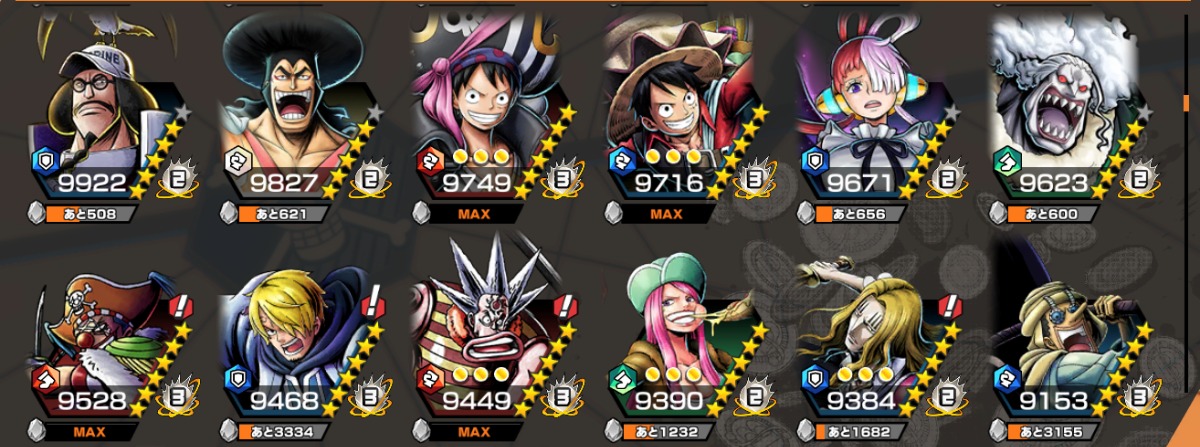This screenshot has width=1200, height=447.
Task: Select the Buggy card rated 9528
Action: [x=105, y=335]
